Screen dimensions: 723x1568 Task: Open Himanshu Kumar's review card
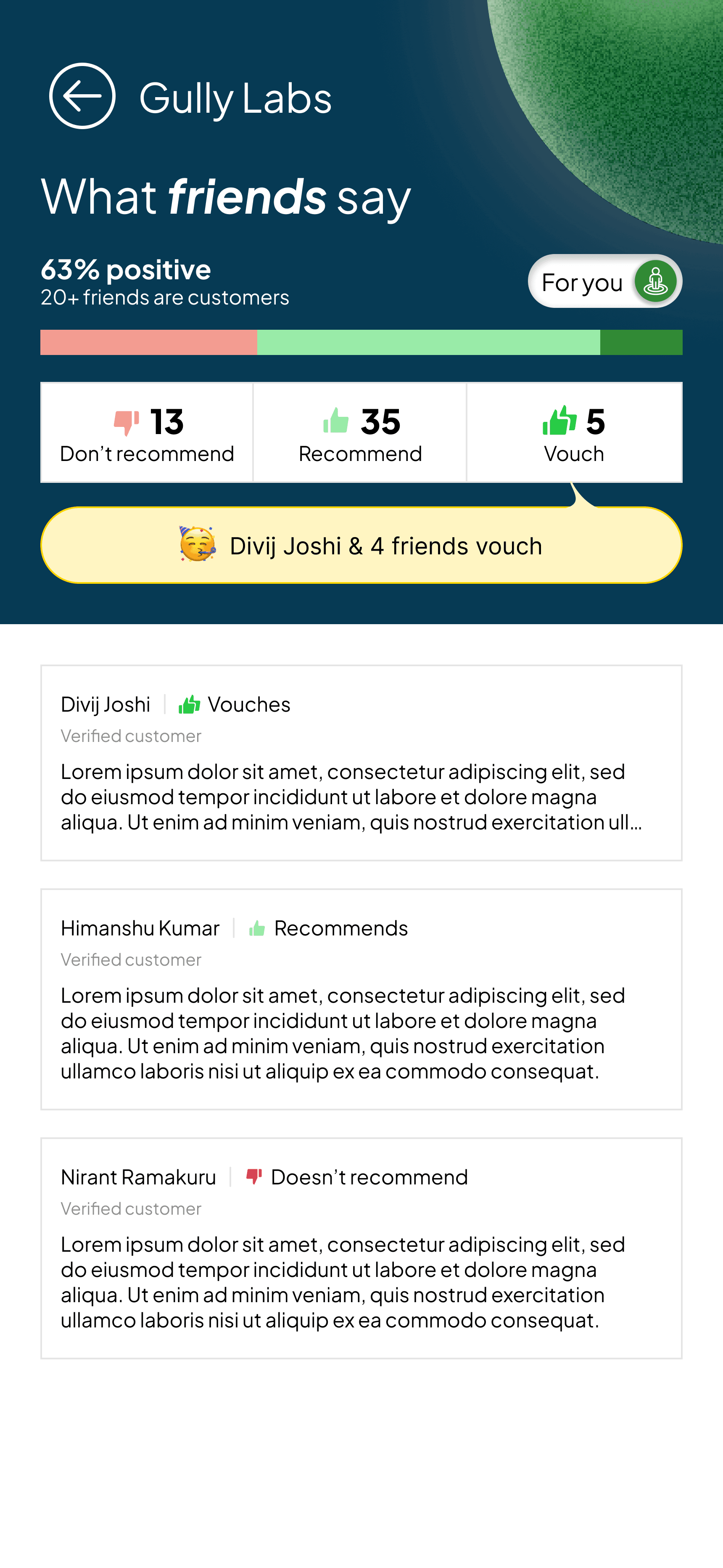click(361, 999)
